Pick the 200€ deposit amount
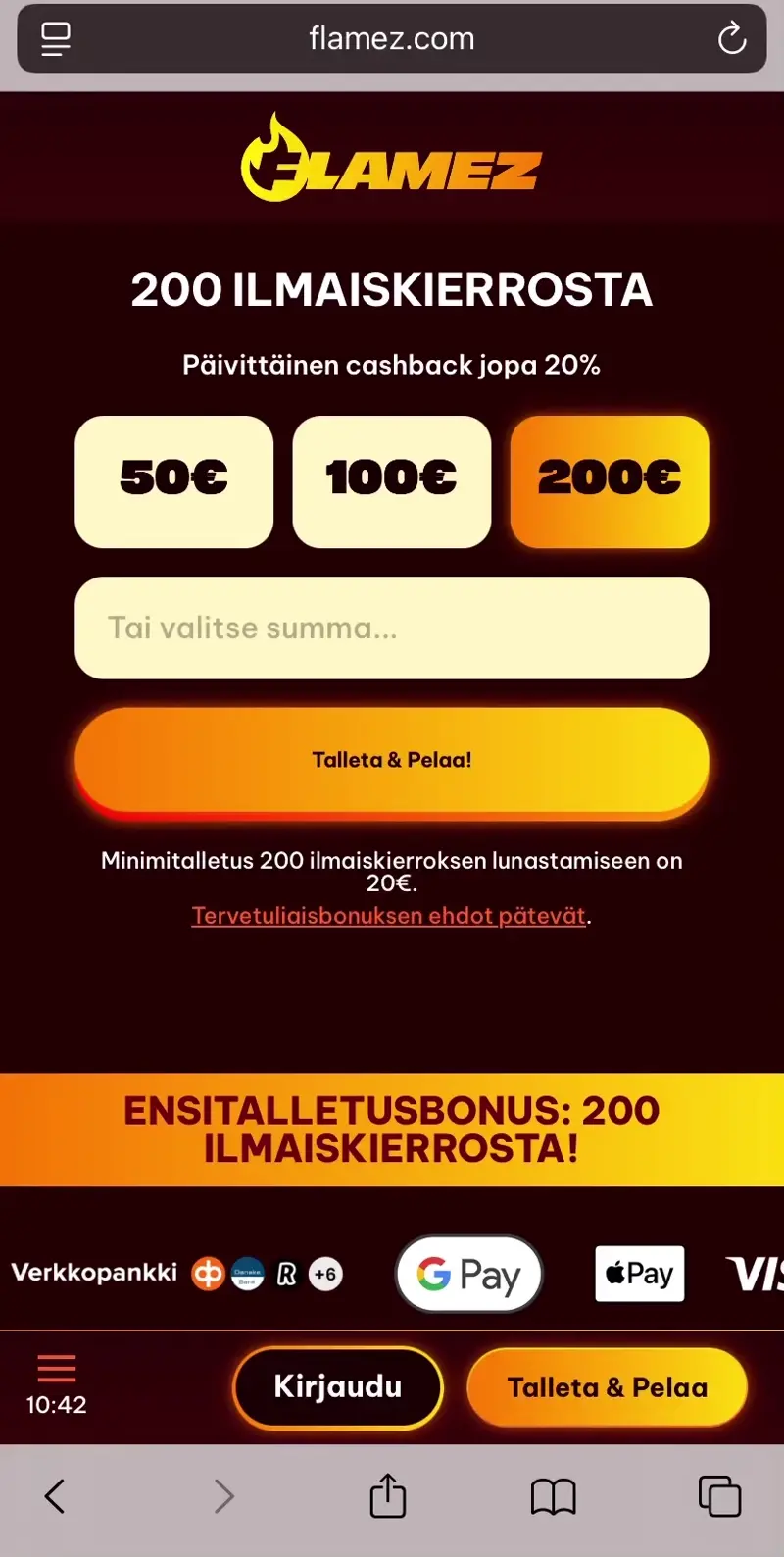 (609, 481)
